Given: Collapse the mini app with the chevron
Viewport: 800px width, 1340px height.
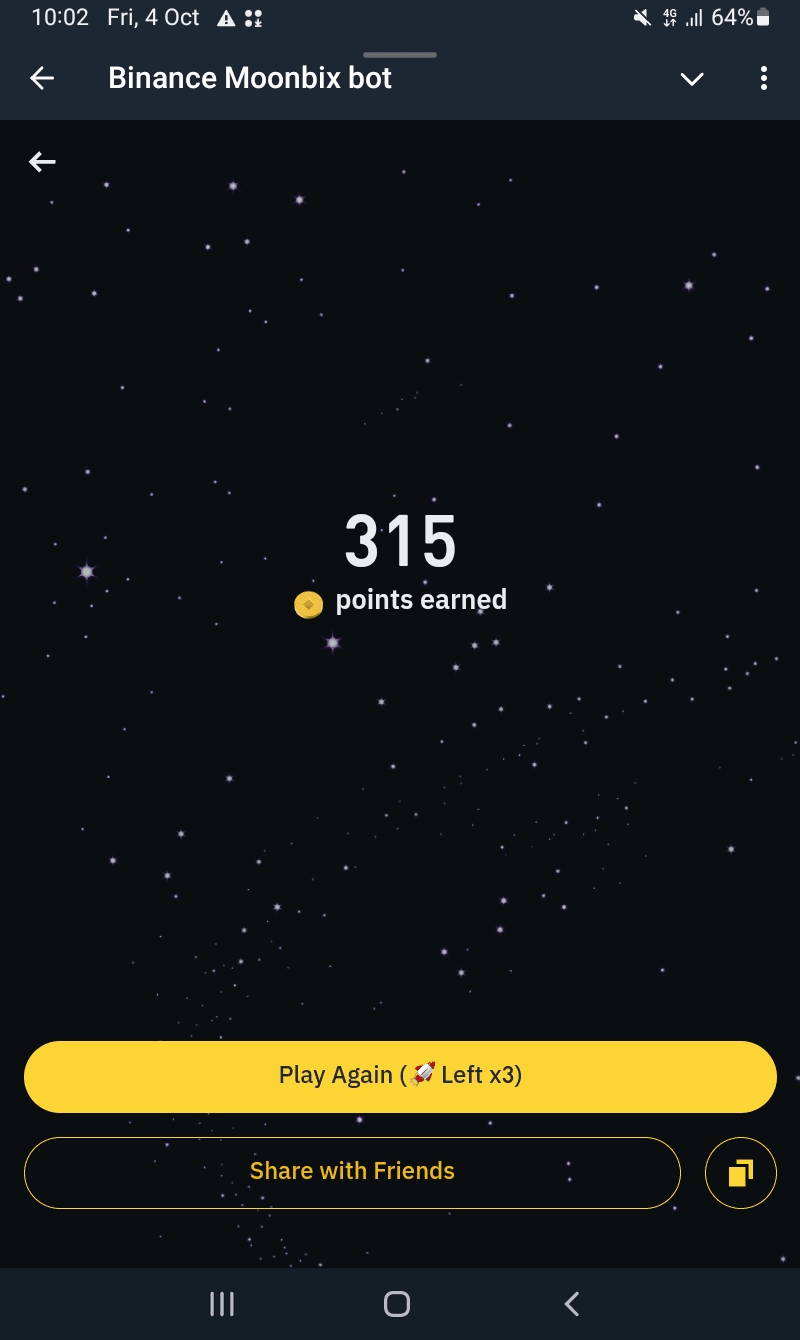Looking at the screenshot, I should 692,78.
